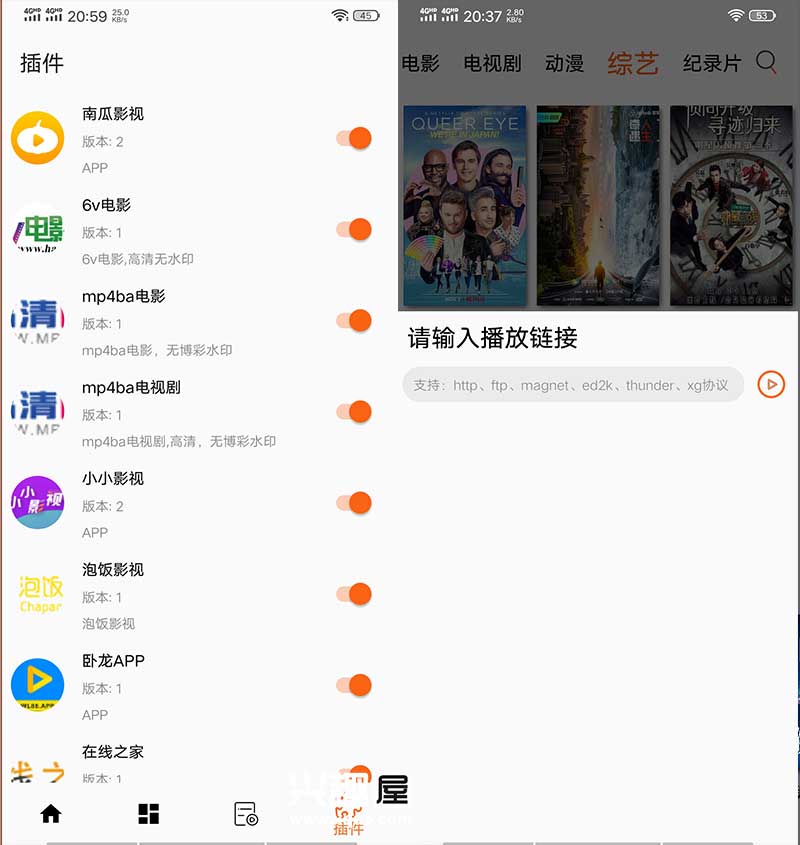Select the 动漫 tab
The image size is (800, 845).
(564, 64)
